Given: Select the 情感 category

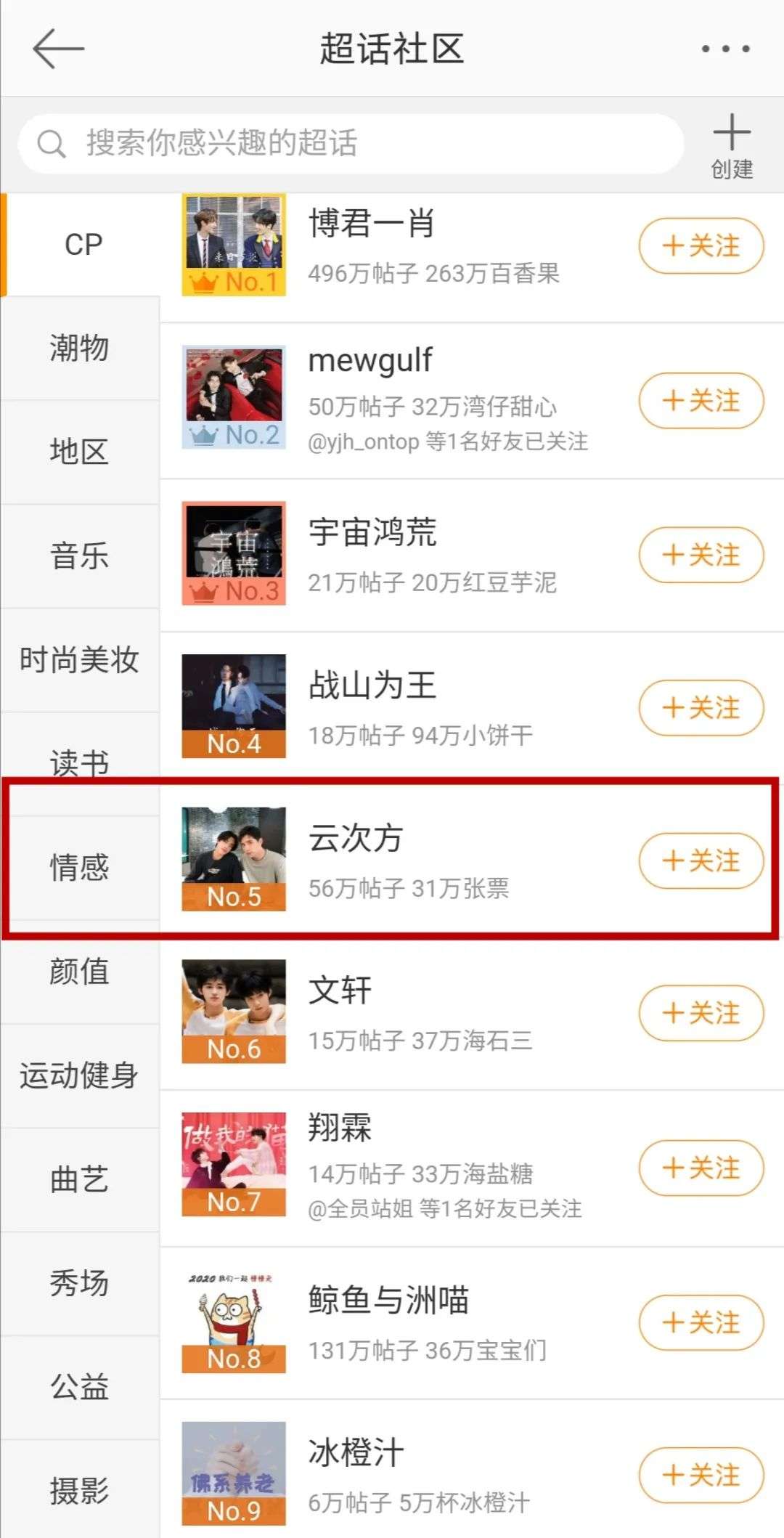Looking at the screenshot, I should click(x=80, y=868).
